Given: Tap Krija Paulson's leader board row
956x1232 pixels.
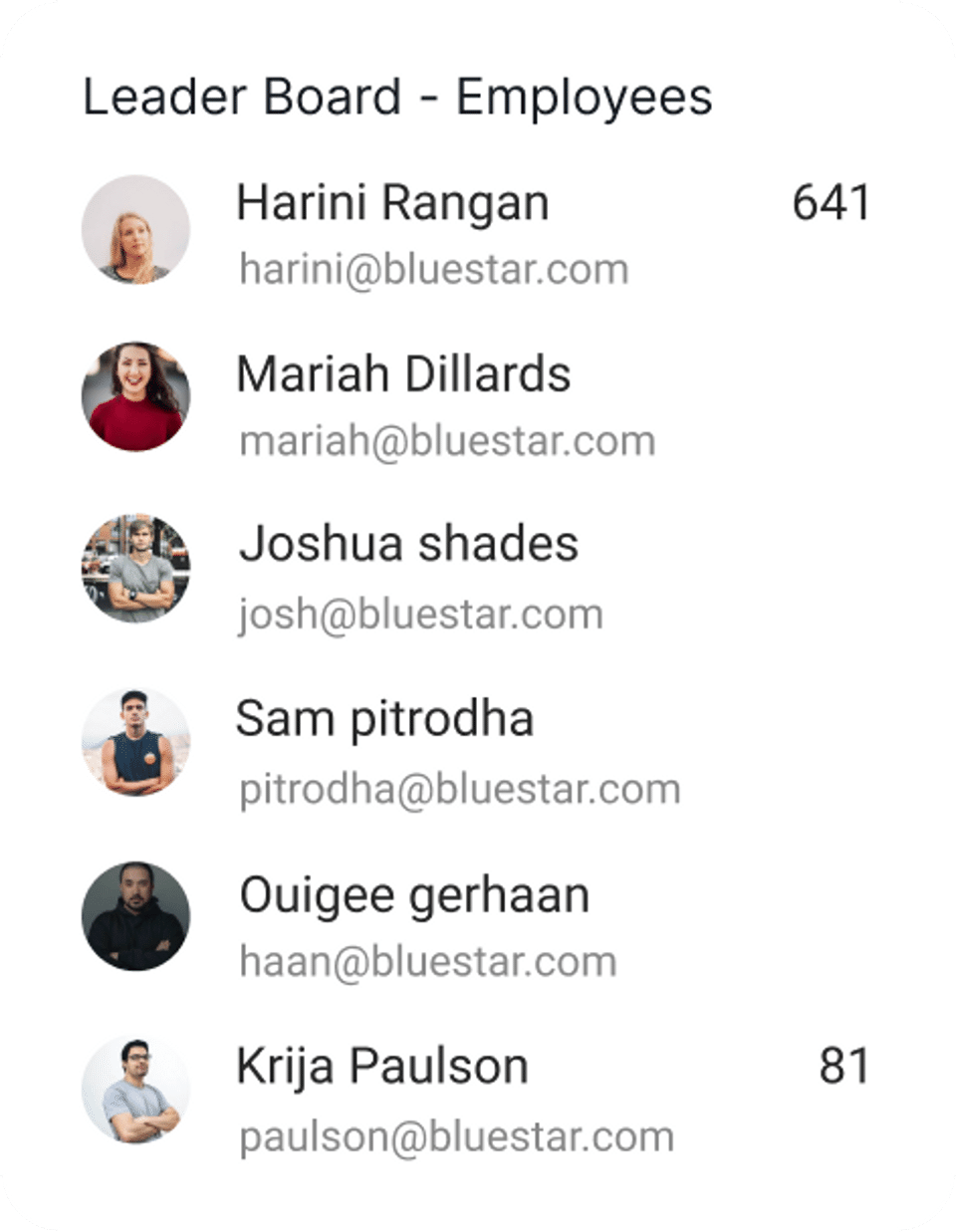Looking at the screenshot, I should 382,1067.
